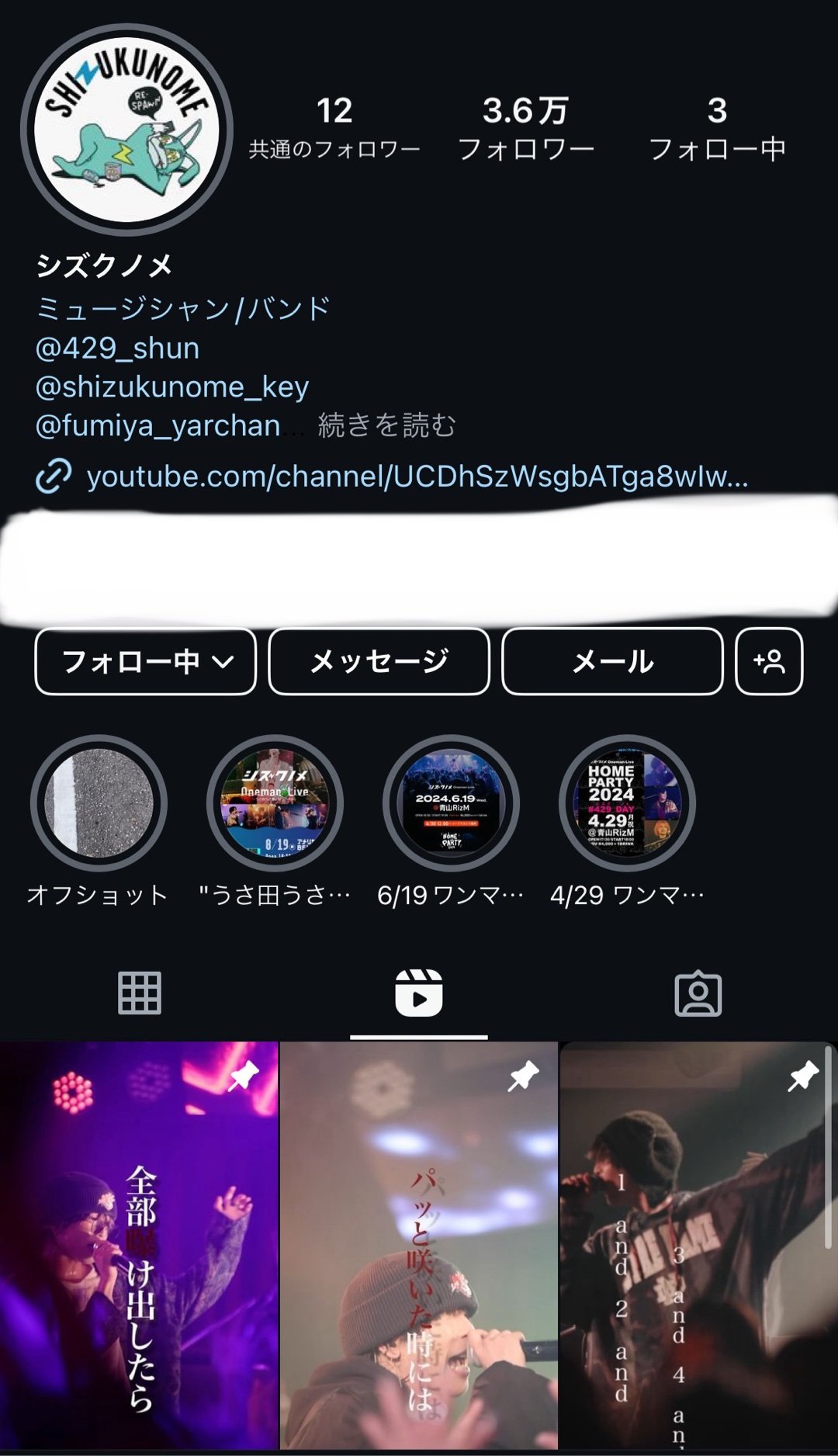This screenshot has height=1456, width=838.
Task: View the 3 フォロー中 list
Action: pos(717,128)
